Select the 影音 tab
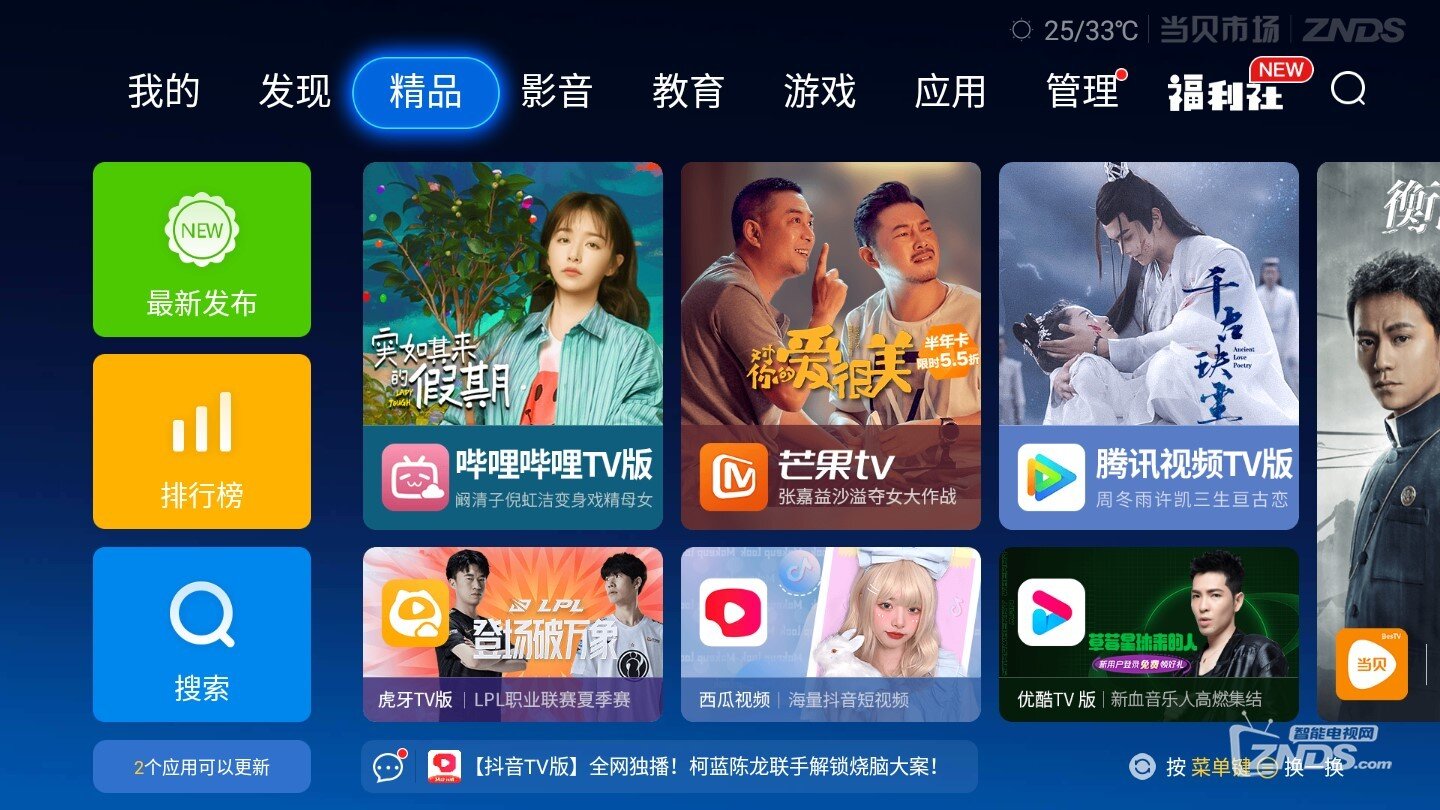 [x=557, y=92]
